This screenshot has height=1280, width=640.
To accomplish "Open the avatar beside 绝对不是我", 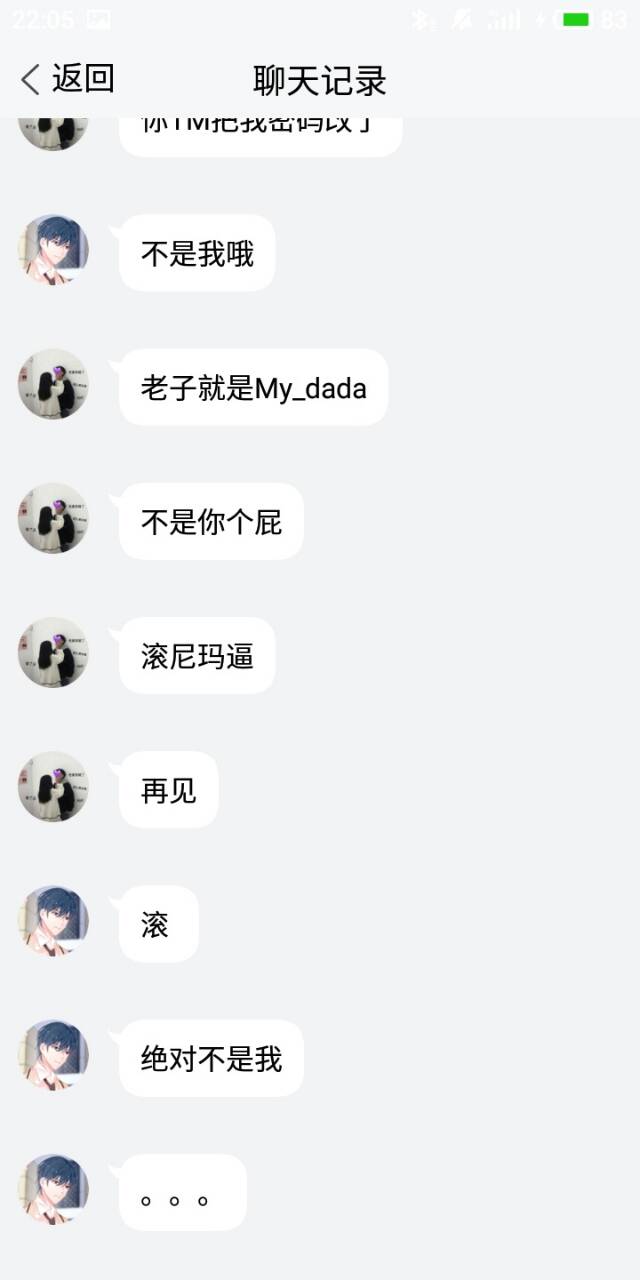I will tap(53, 1055).
